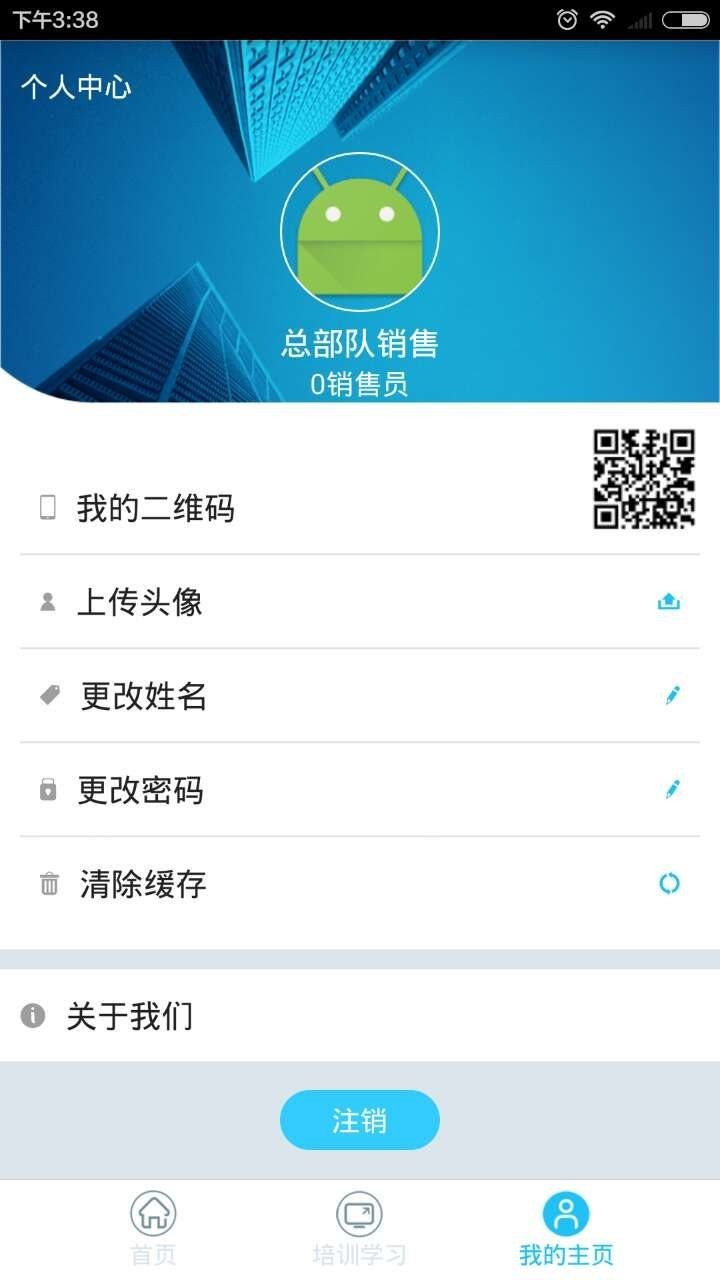Tap the Android robot avatar image
Screen dimensions: 720x1280
(x=360, y=231)
